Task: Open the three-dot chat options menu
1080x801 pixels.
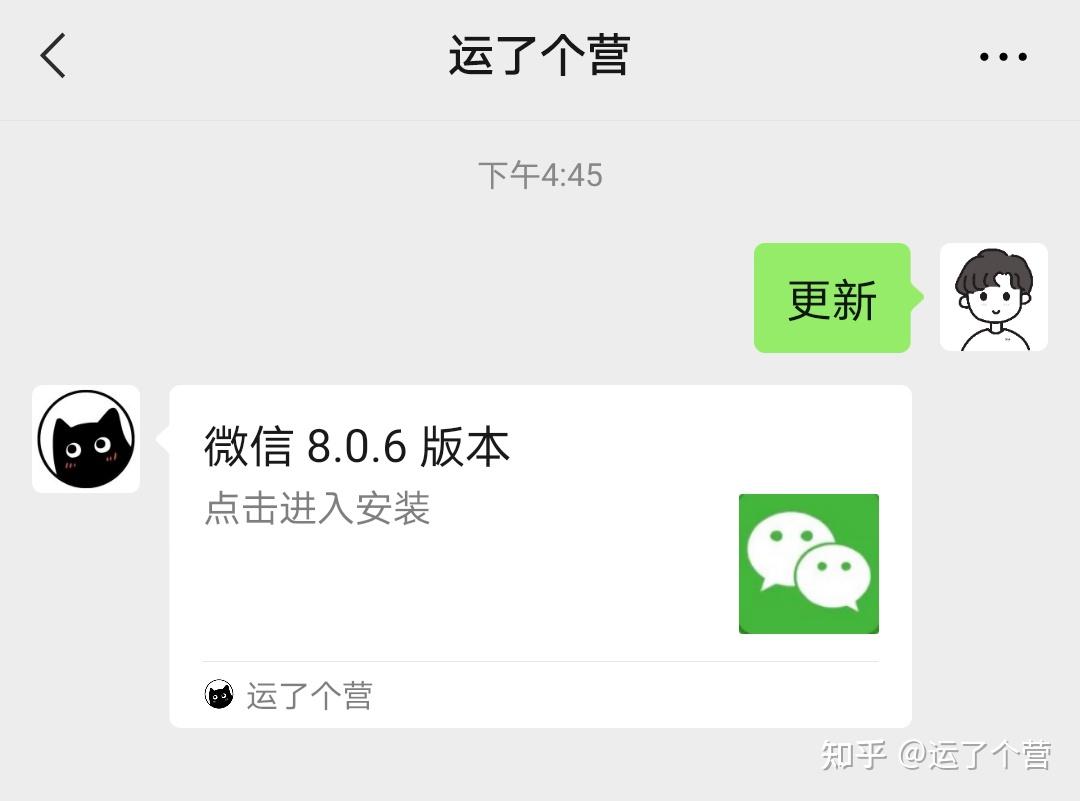Action: point(1003,57)
